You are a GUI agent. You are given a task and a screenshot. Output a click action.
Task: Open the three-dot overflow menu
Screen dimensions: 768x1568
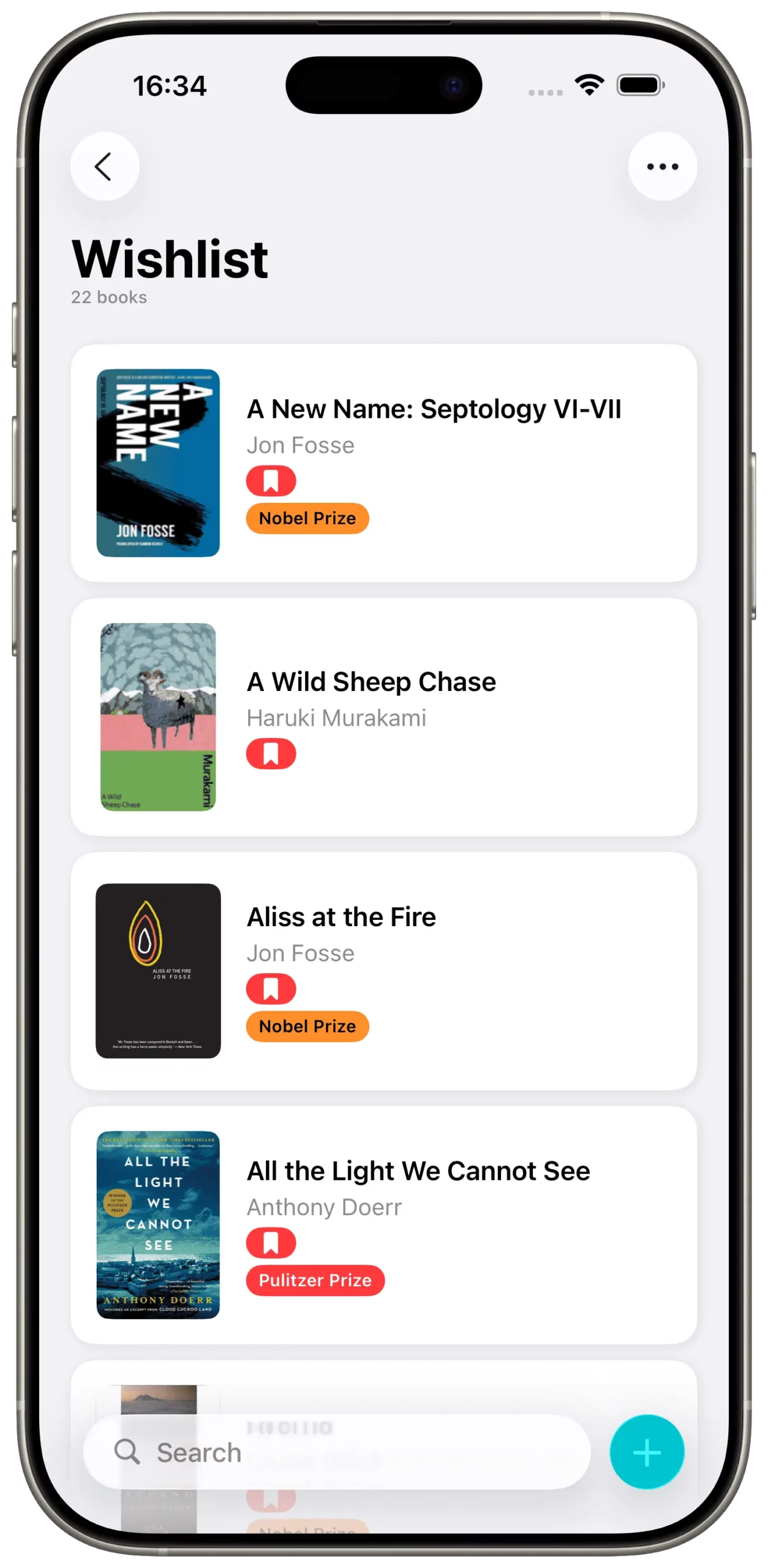point(662,167)
